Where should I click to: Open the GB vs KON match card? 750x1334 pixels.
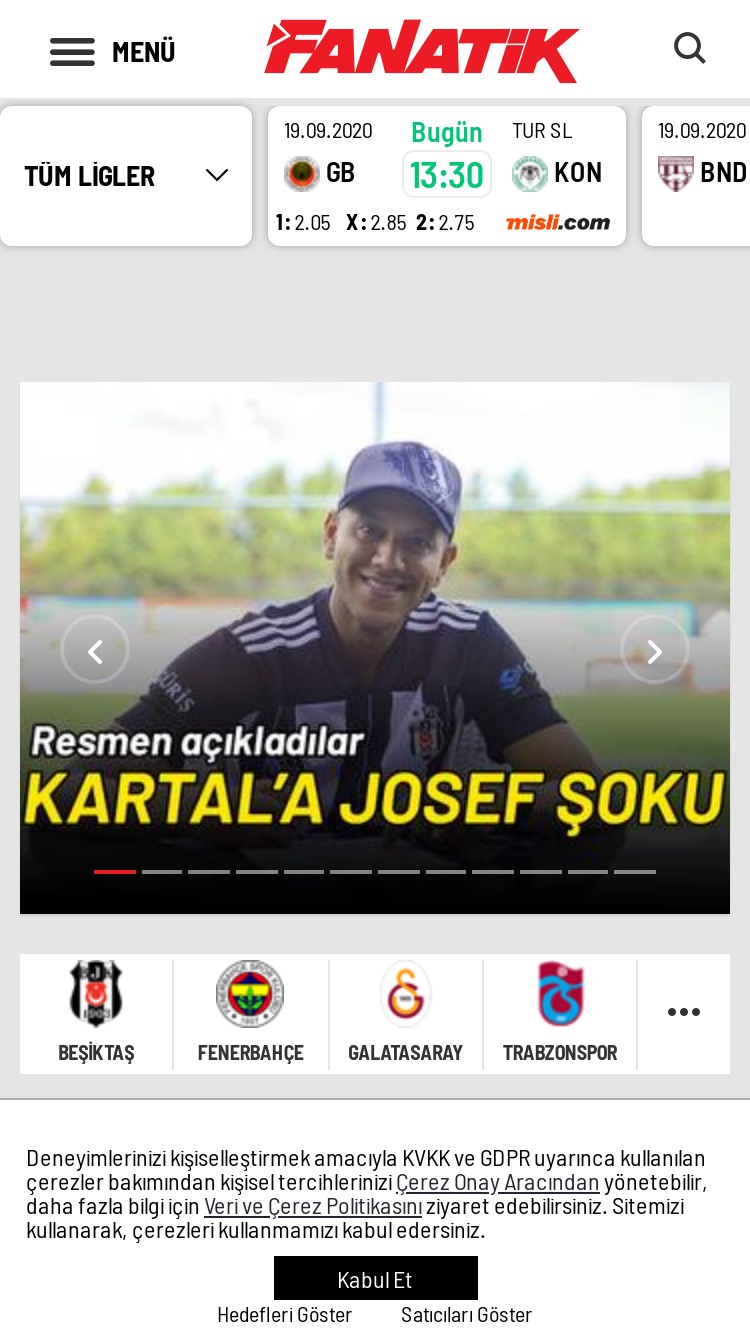(x=447, y=176)
